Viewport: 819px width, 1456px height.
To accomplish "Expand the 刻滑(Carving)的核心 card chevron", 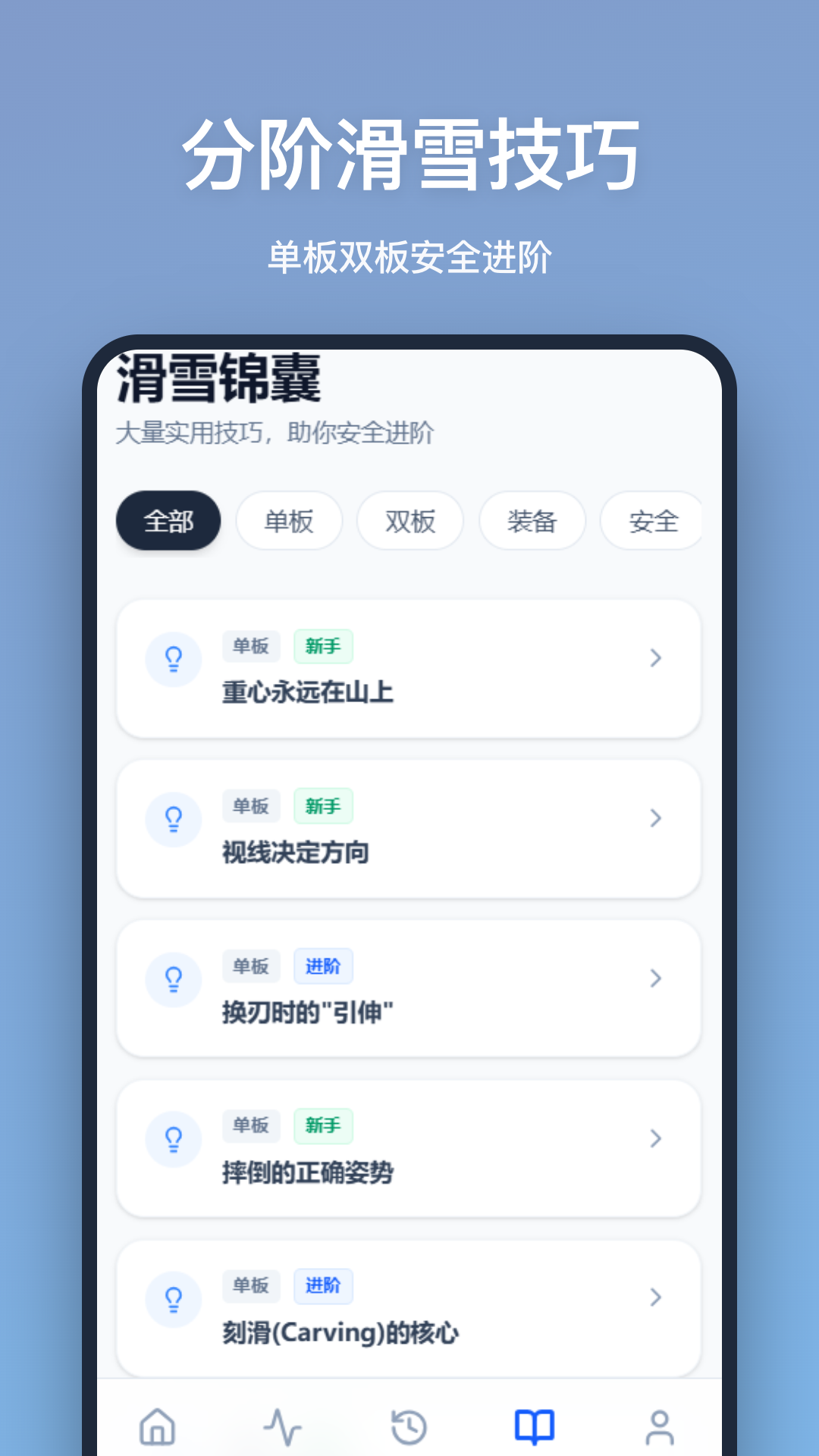I will [x=655, y=1298].
